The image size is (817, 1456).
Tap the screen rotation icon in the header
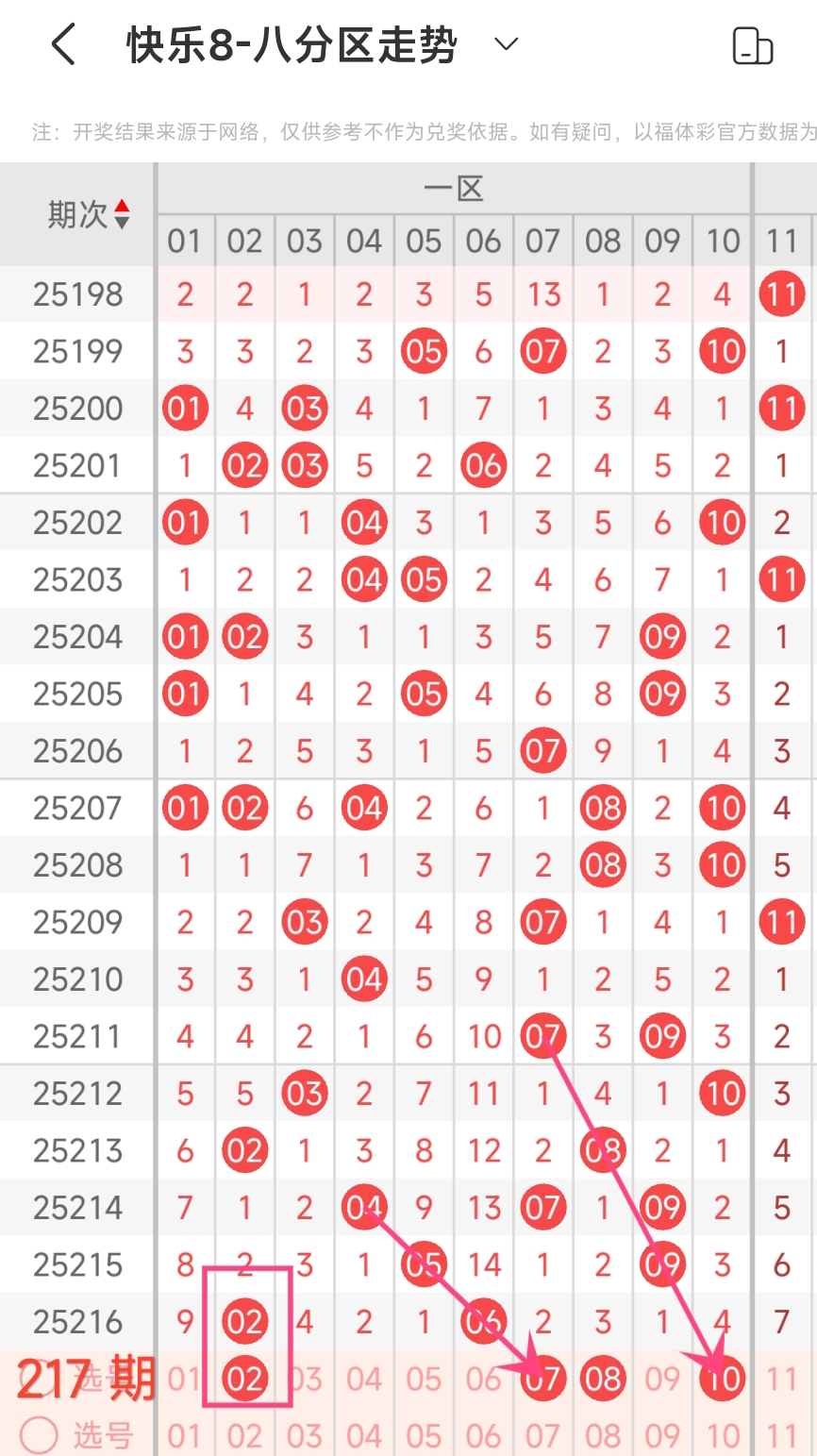752,45
